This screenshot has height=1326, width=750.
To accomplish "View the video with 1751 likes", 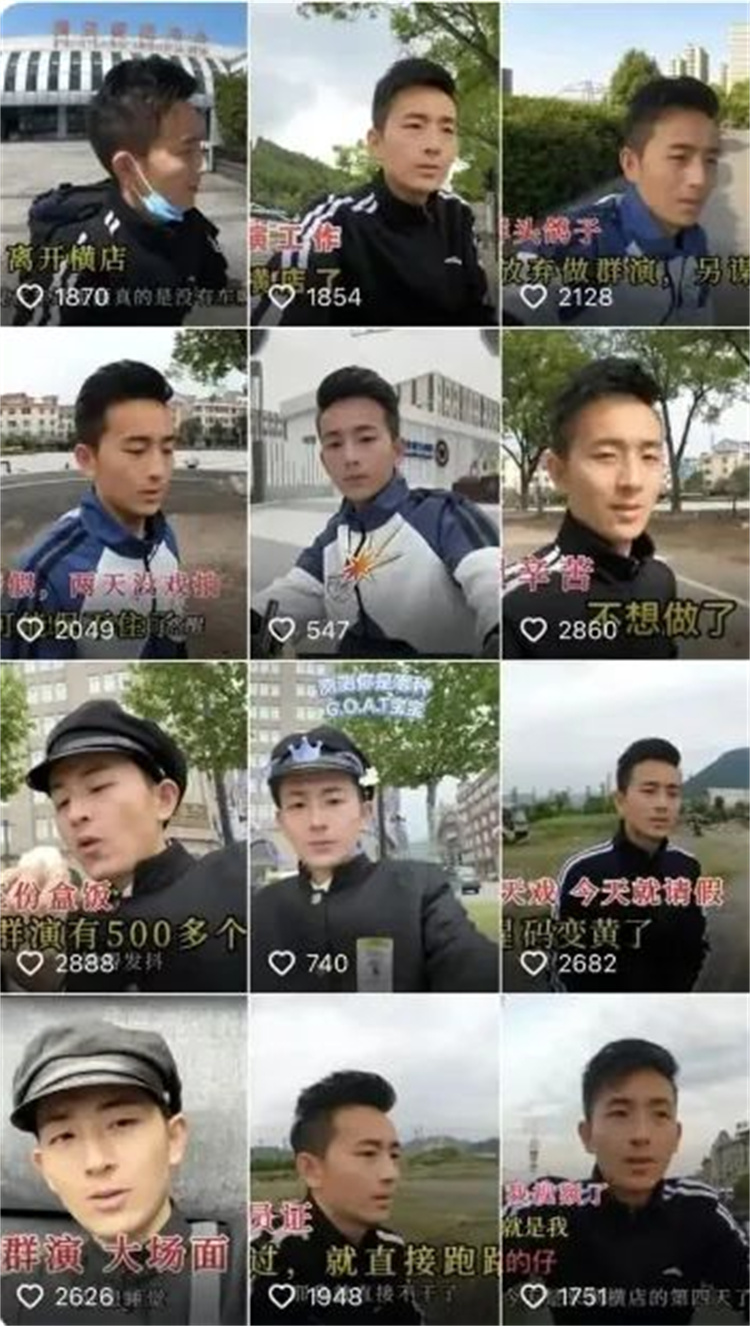I will pyautogui.click(x=626, y=1158).
